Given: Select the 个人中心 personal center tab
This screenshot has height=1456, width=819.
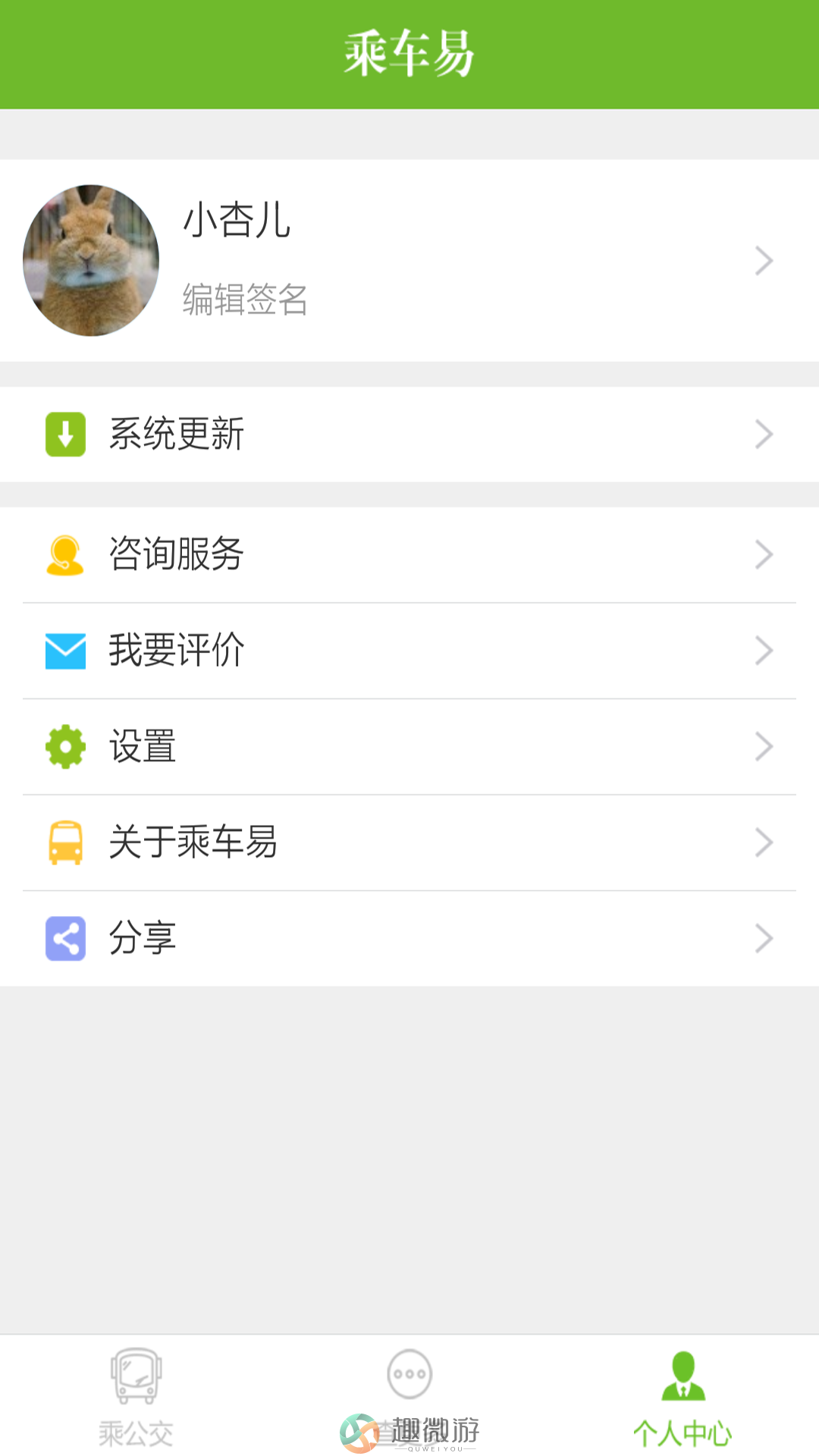Looking at the screenshot, I should 682,1397.
